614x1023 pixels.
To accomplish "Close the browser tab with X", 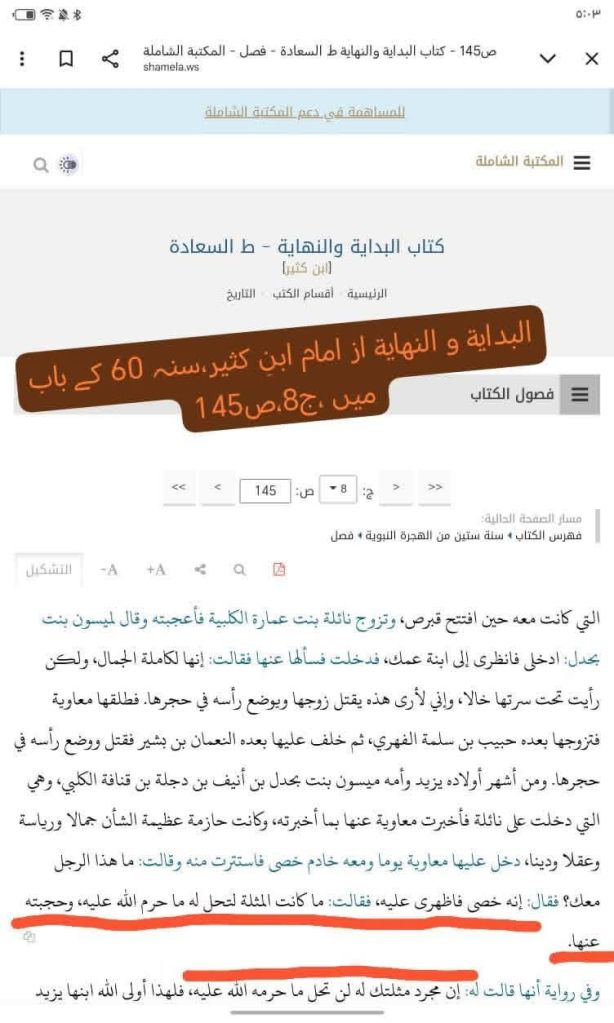I will click(x=590, y=58).
